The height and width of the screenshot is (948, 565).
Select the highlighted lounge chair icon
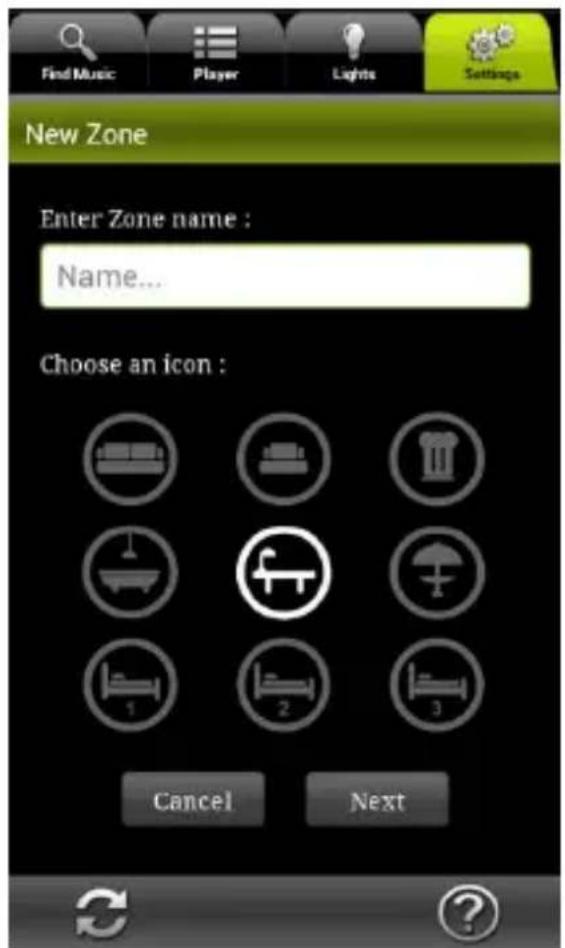pyautogui.click(x=283, y=572)
